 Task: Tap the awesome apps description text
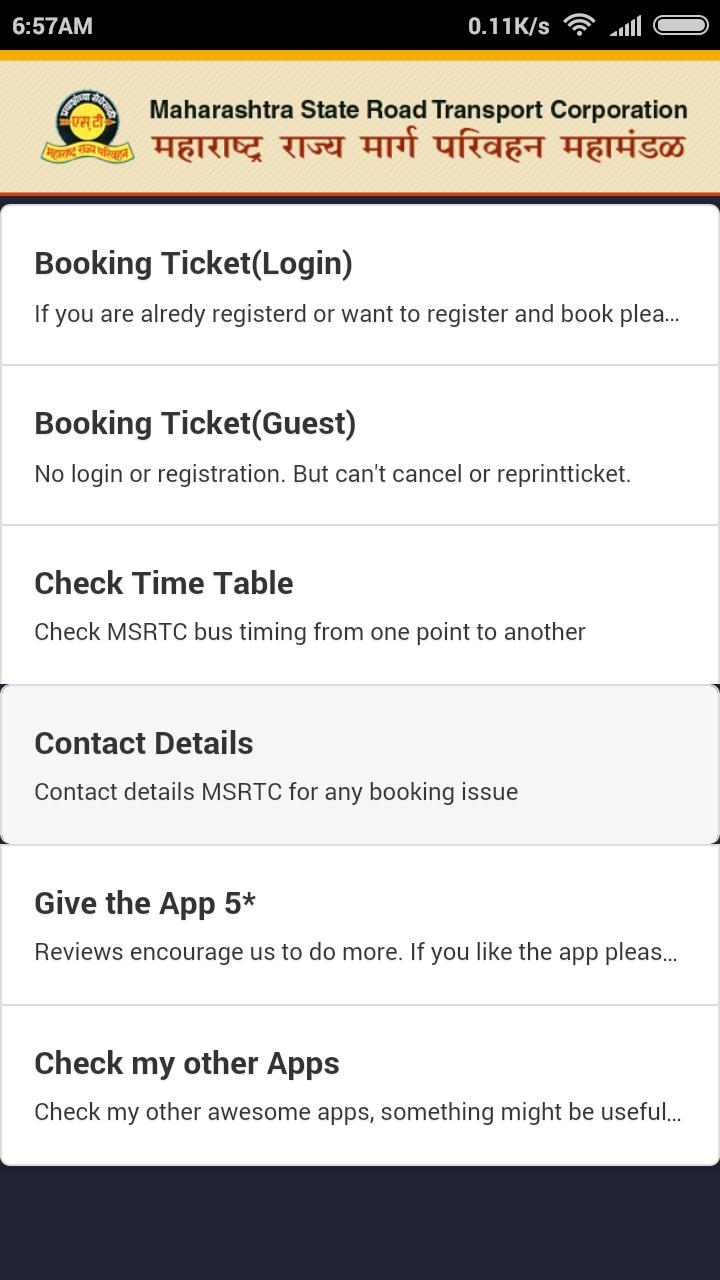[357, 1111]
